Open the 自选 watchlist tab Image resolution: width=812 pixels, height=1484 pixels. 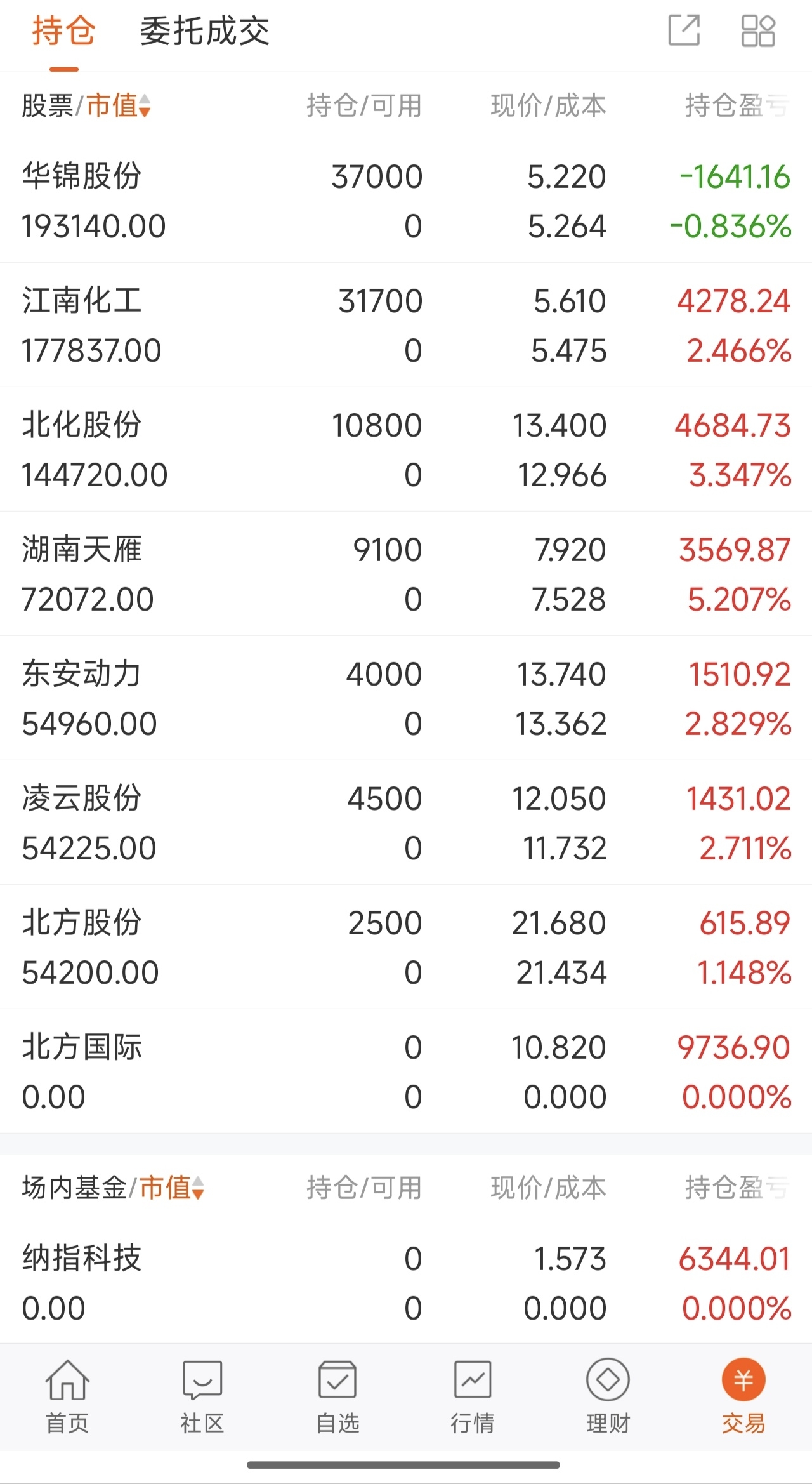pos(337,1398)
